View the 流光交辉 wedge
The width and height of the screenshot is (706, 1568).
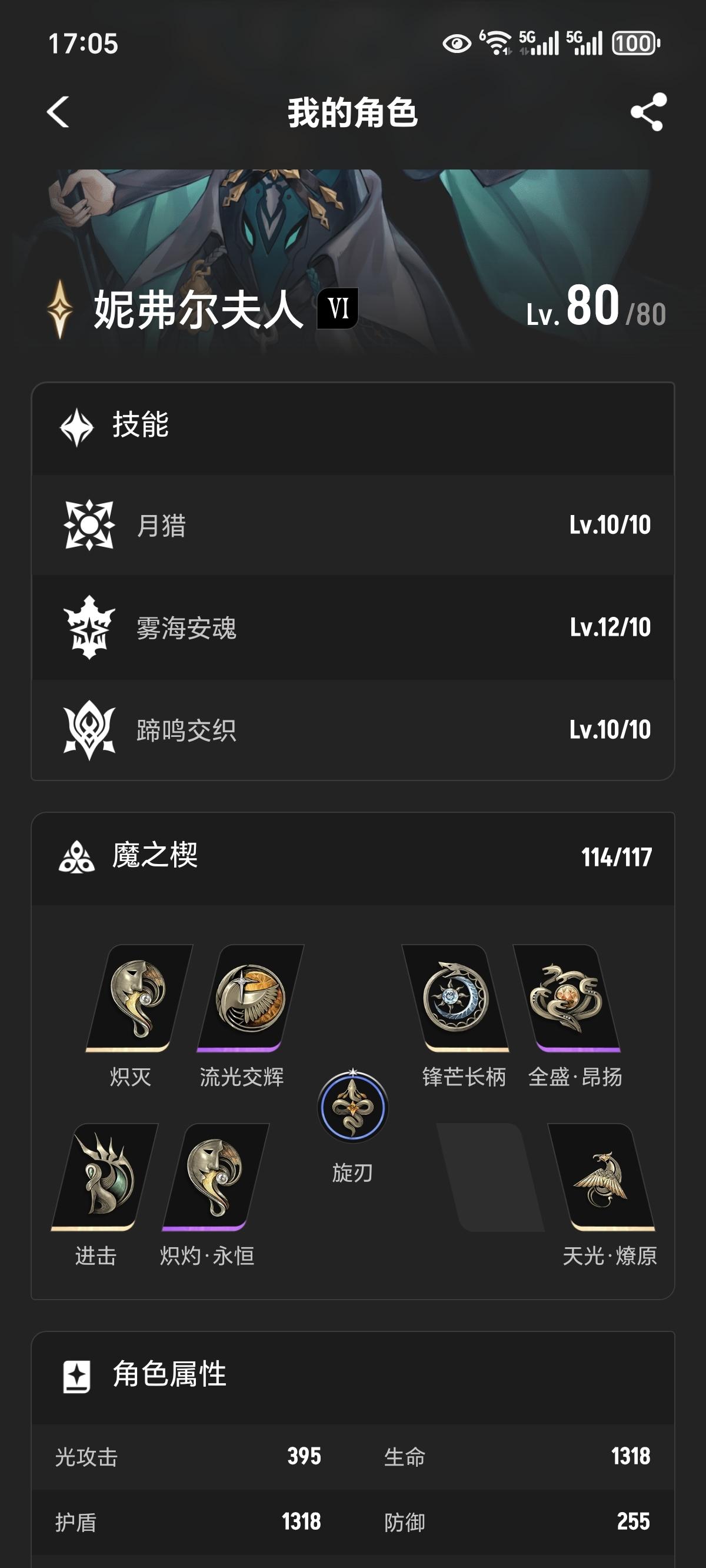(249, 998)
